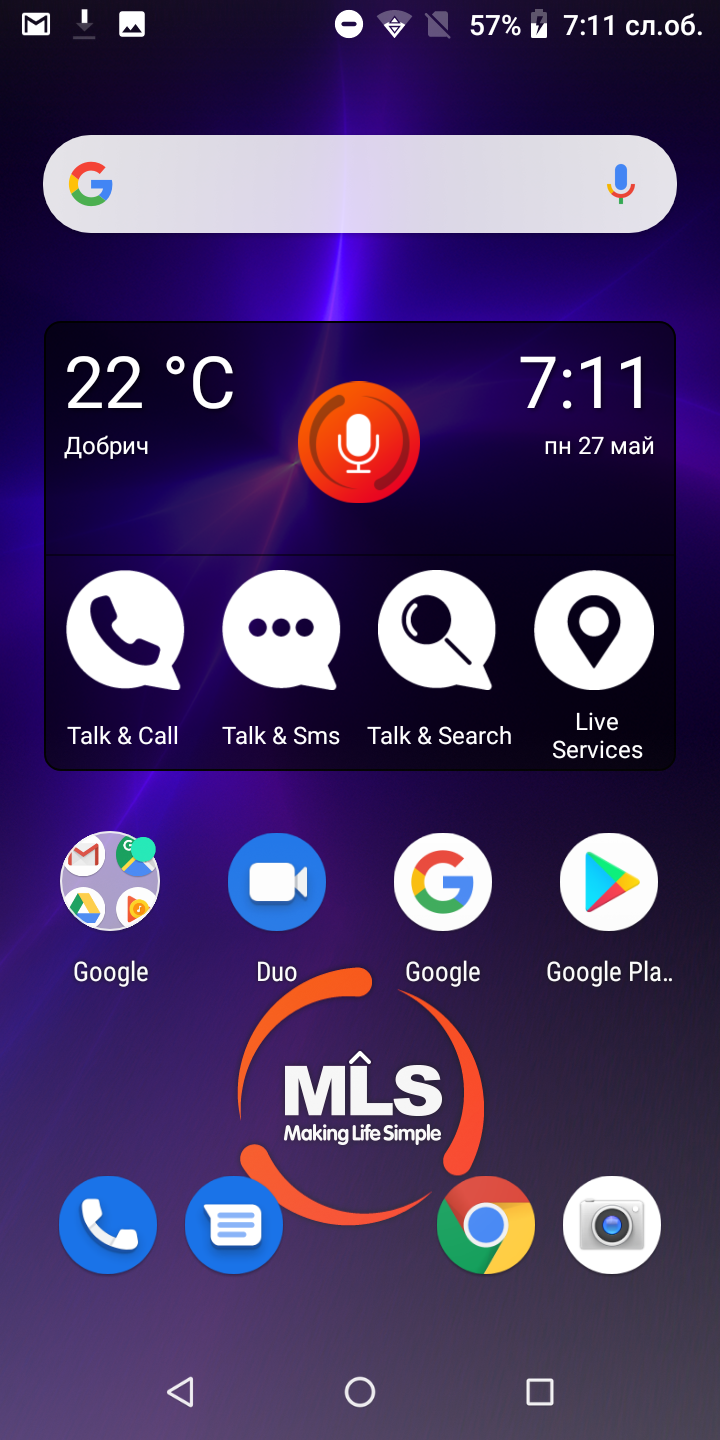Start Google voice search via microphone
The height and width of the screenshot is (1440, 720).
(621, 184)
